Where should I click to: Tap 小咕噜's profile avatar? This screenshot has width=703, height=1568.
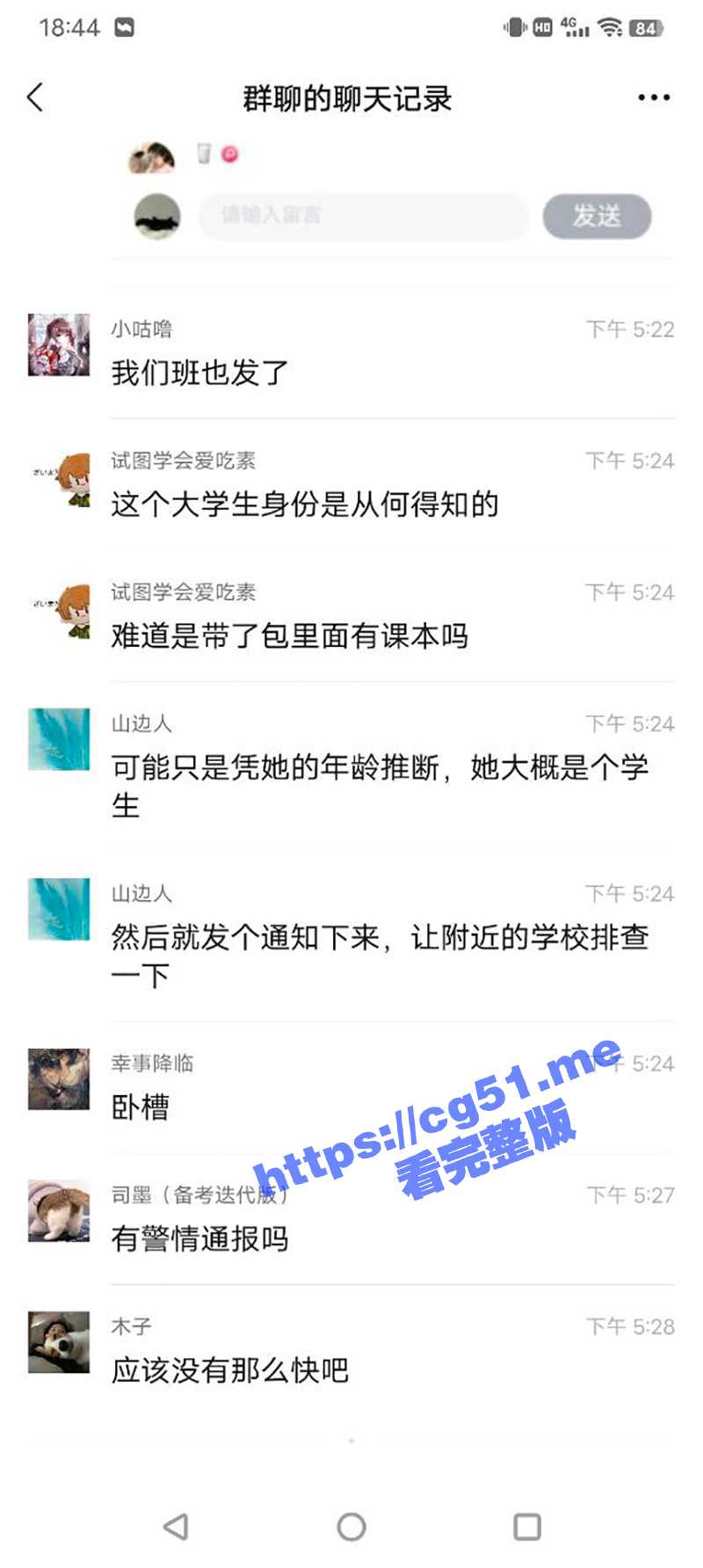click(x=58, y=345)
